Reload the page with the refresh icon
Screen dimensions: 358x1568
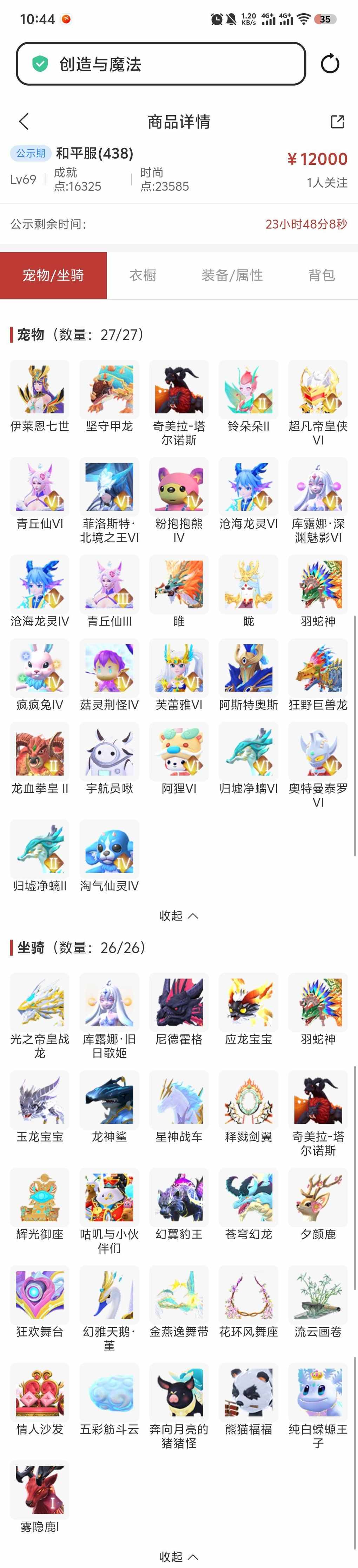coord(330,64)
